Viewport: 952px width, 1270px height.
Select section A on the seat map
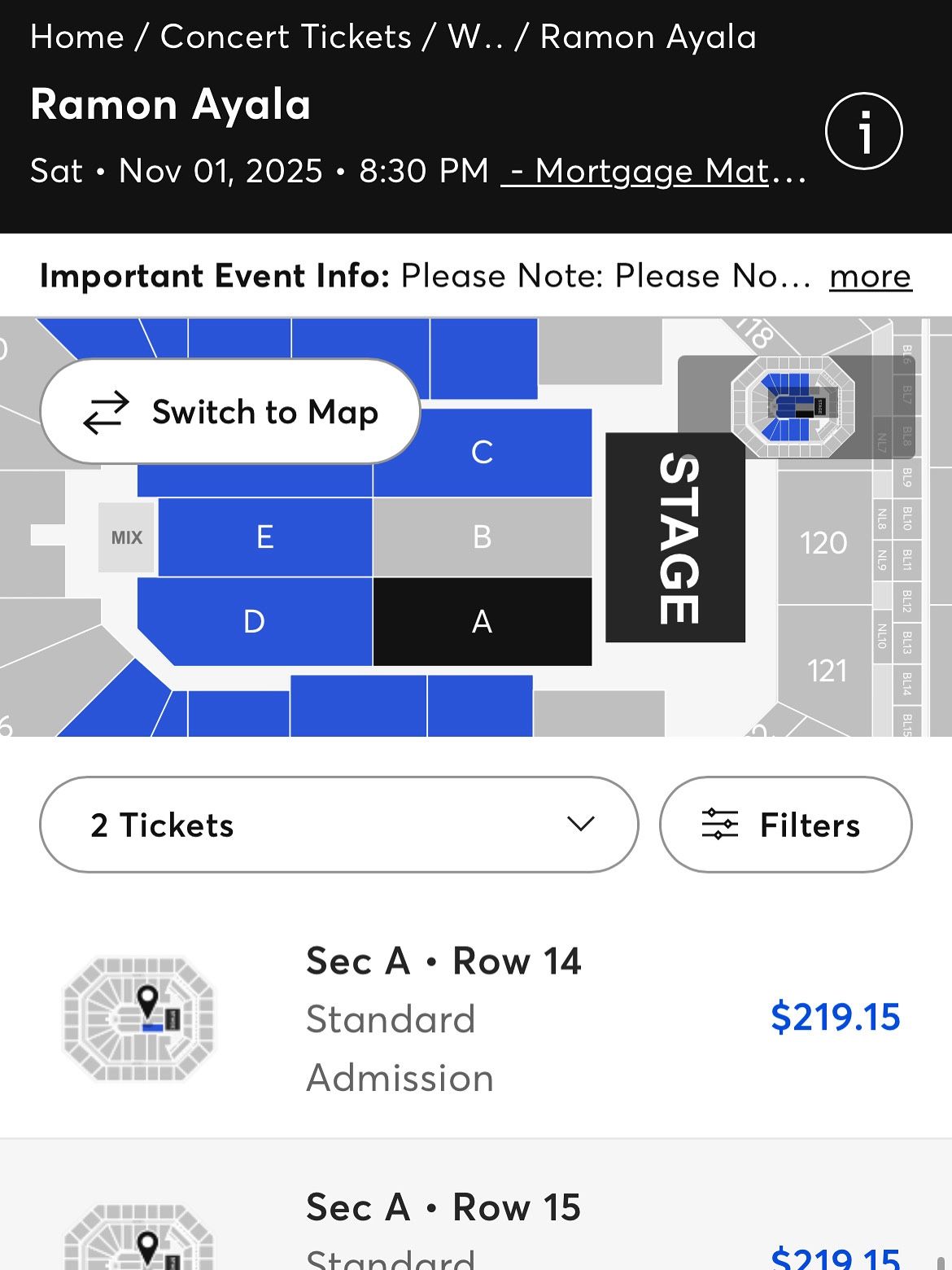pos(483,622)
